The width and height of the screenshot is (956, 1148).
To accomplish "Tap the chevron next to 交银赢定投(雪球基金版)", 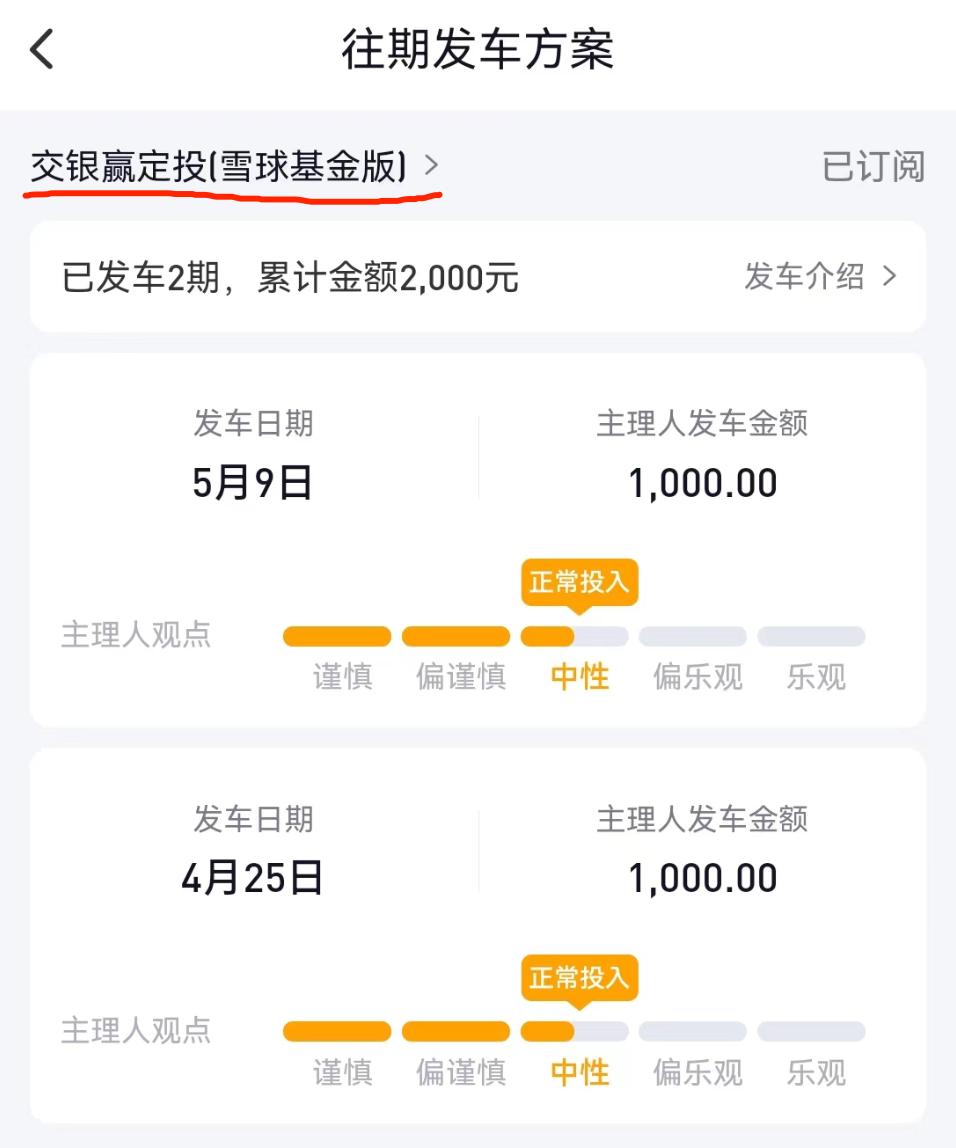I will (x=433, y=168).
